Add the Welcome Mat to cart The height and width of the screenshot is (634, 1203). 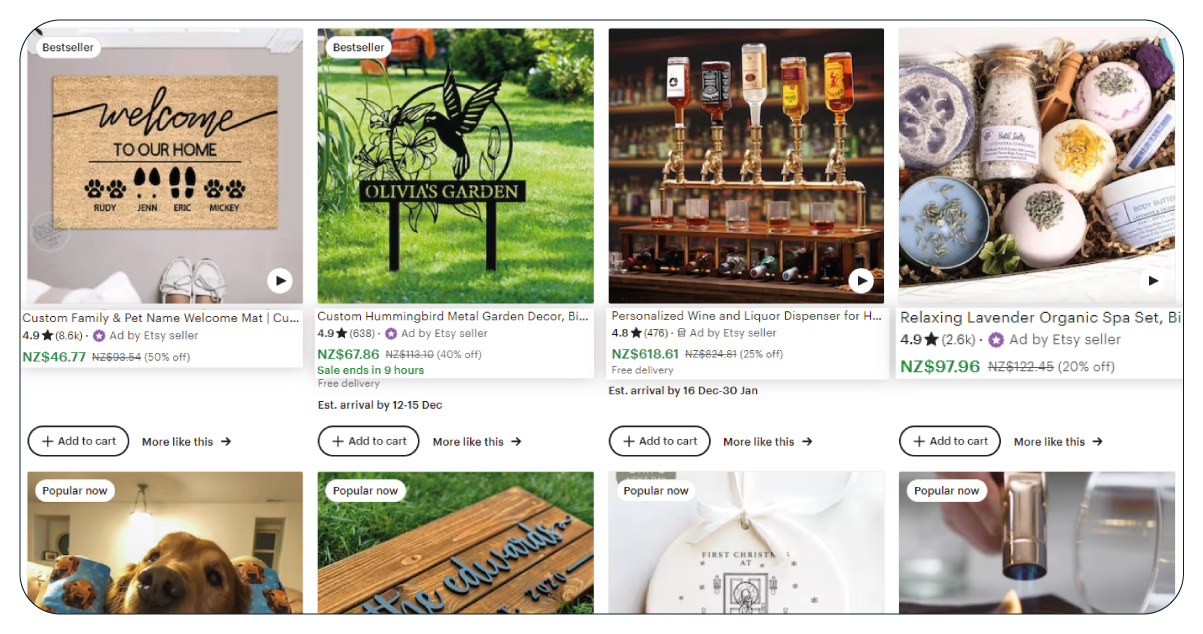[x=78, y=441]
